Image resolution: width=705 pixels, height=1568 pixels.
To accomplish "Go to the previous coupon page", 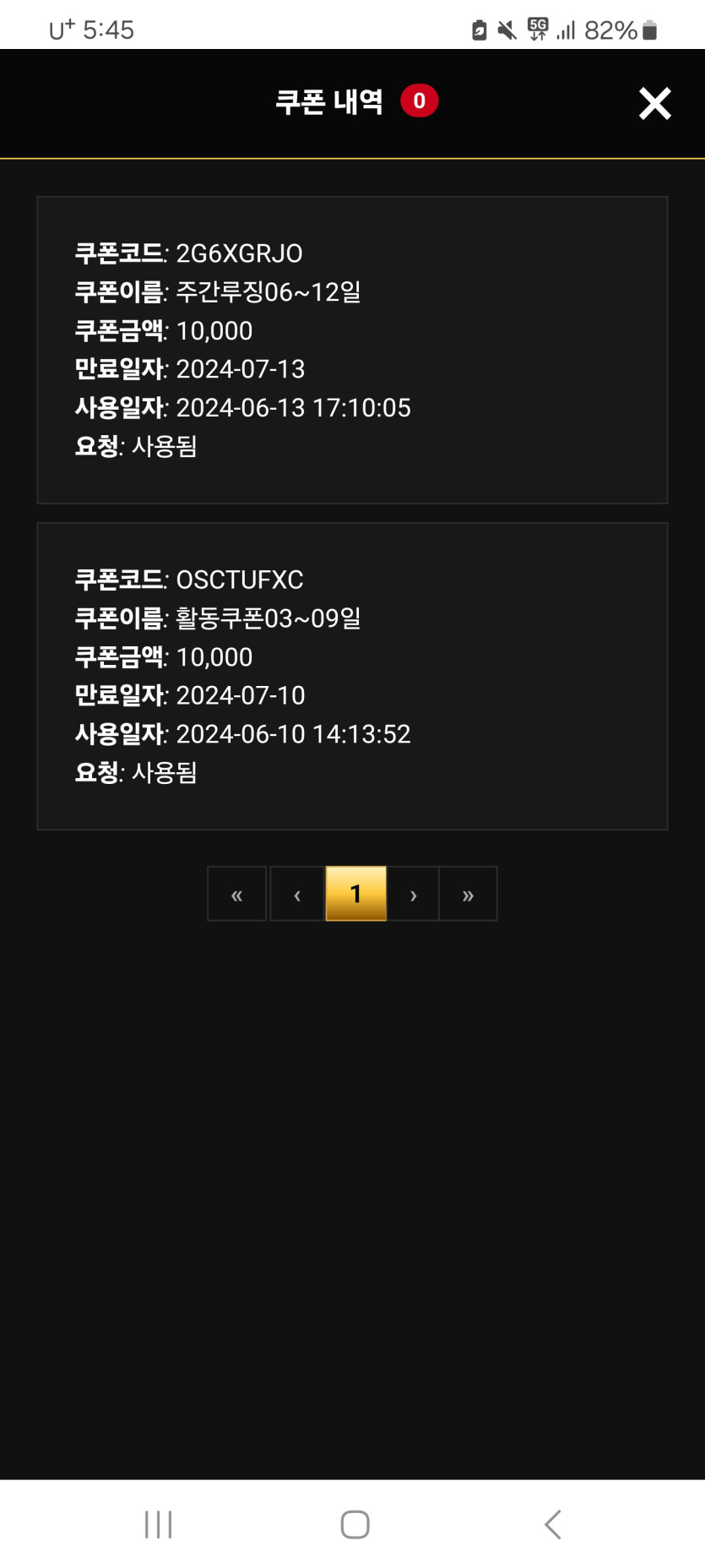I will click(x=297, y=894).
